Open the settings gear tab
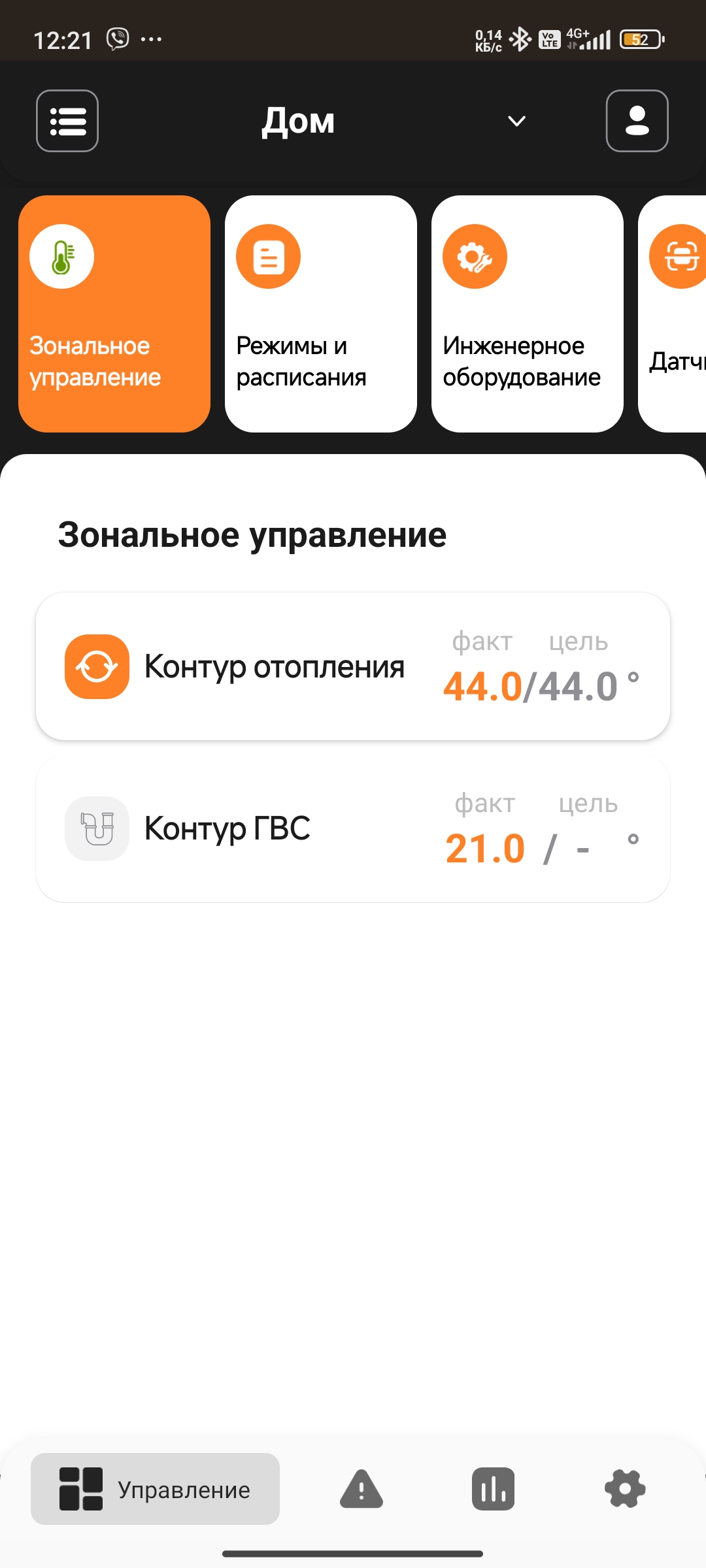The image size is (706, 1568). point(625,1489)
